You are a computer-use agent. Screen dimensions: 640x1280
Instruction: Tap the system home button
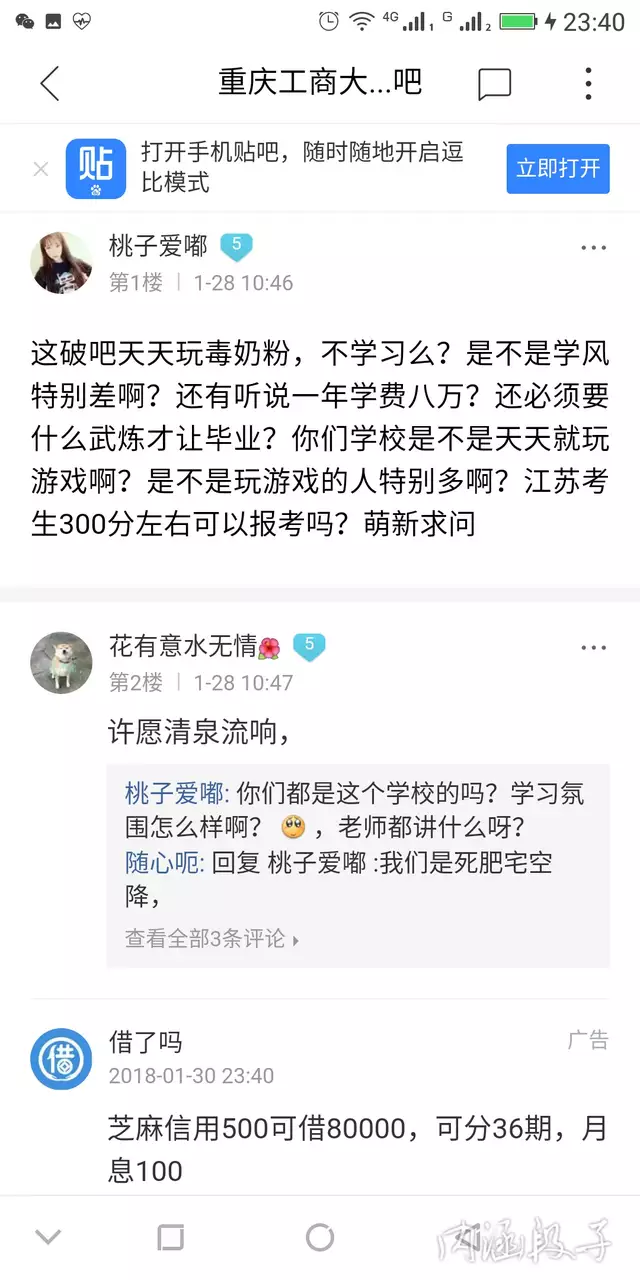coord(320,1238)
